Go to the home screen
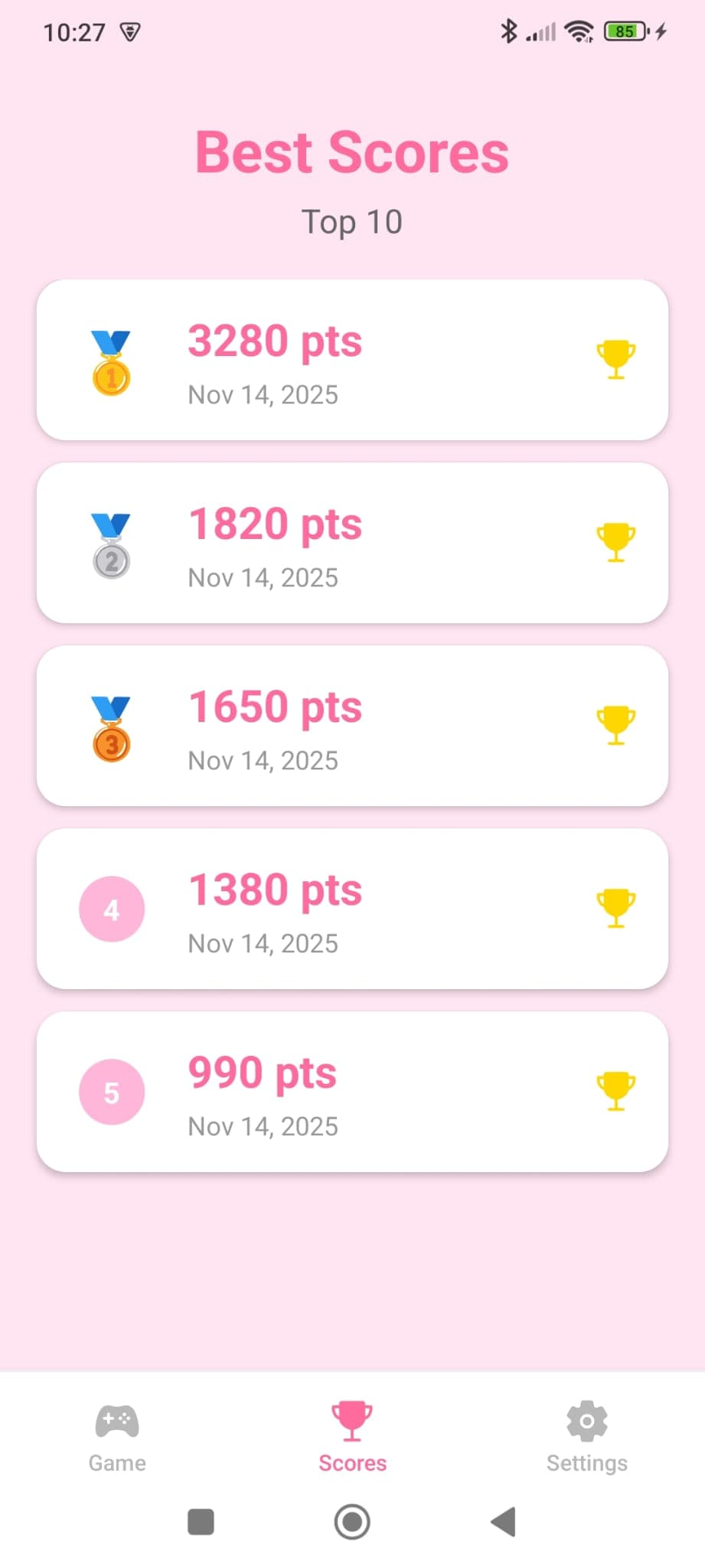 click(x=352, y=1522)
